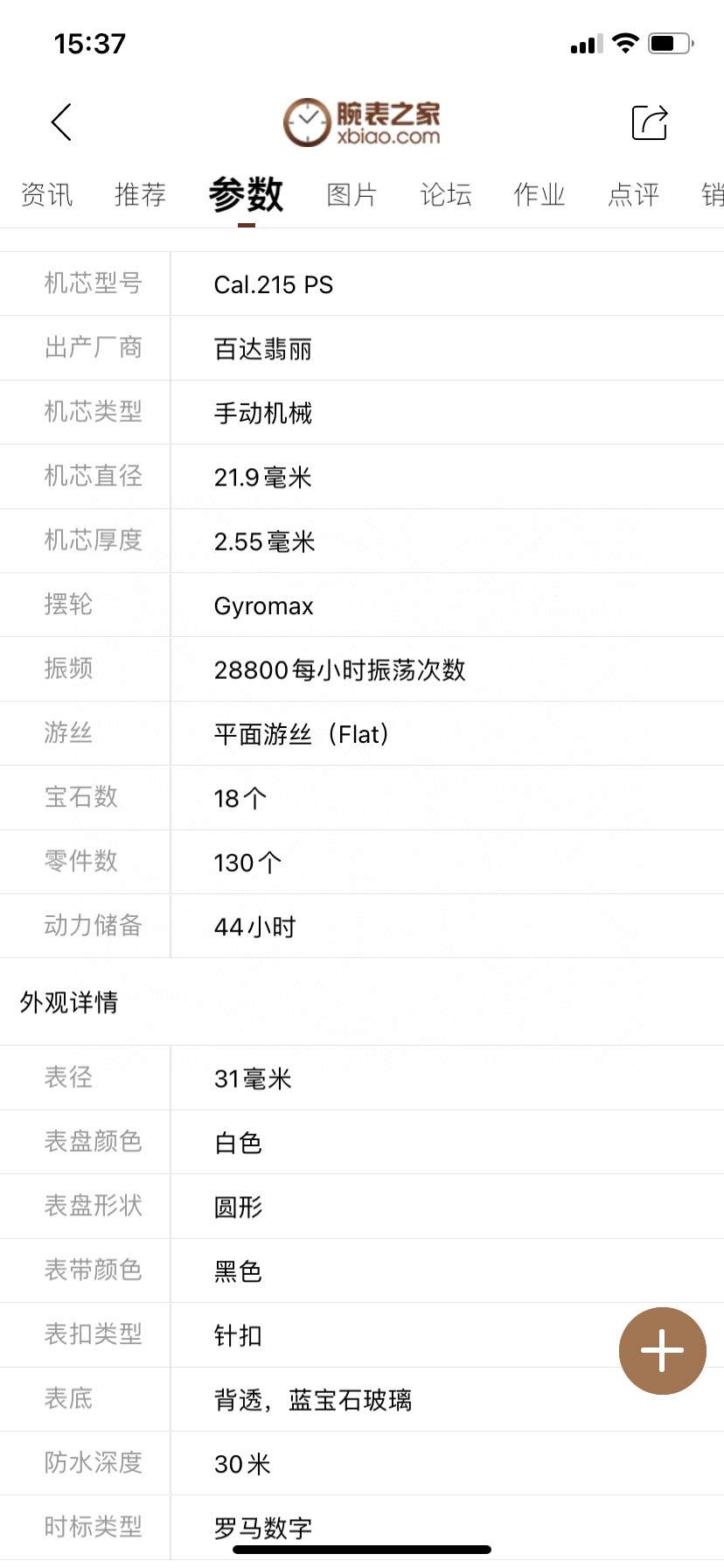Screen dimensions: 724x1568
Task: Open the 作业 tab
Action: pyautogui.click(x=540, y=194)
